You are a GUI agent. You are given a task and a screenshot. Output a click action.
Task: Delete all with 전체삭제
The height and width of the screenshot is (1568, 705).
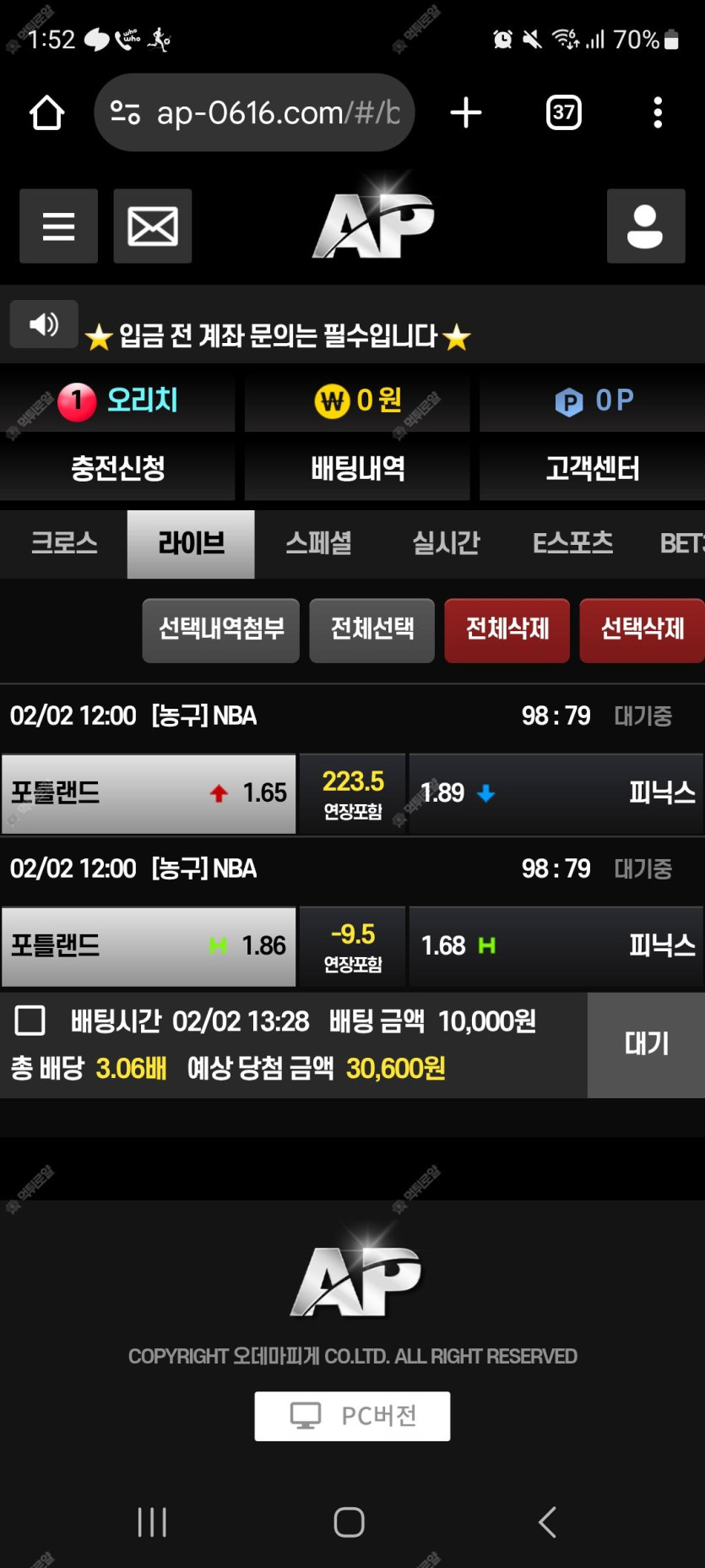click(507, 630)
